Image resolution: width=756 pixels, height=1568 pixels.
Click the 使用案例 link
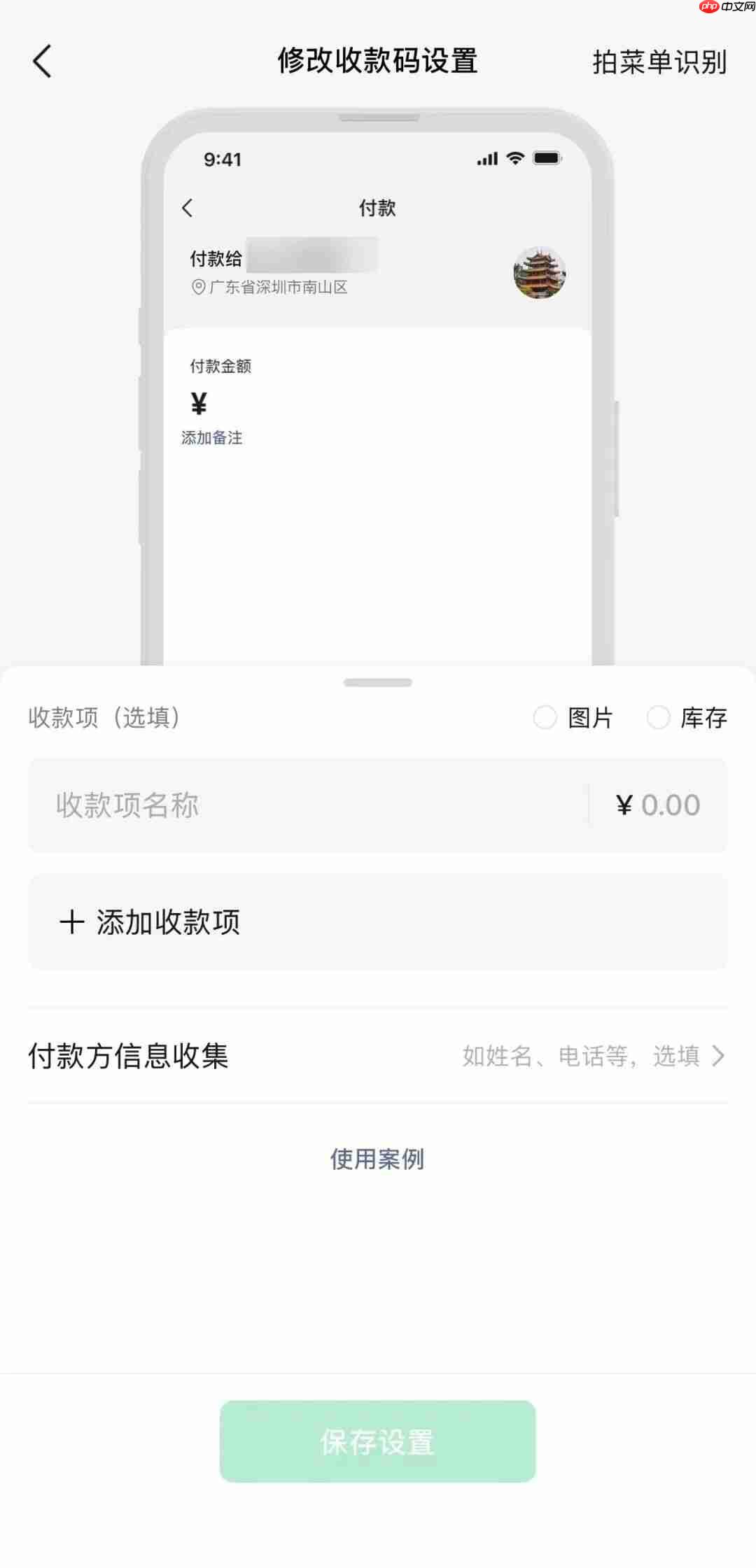click(377, 1159)
